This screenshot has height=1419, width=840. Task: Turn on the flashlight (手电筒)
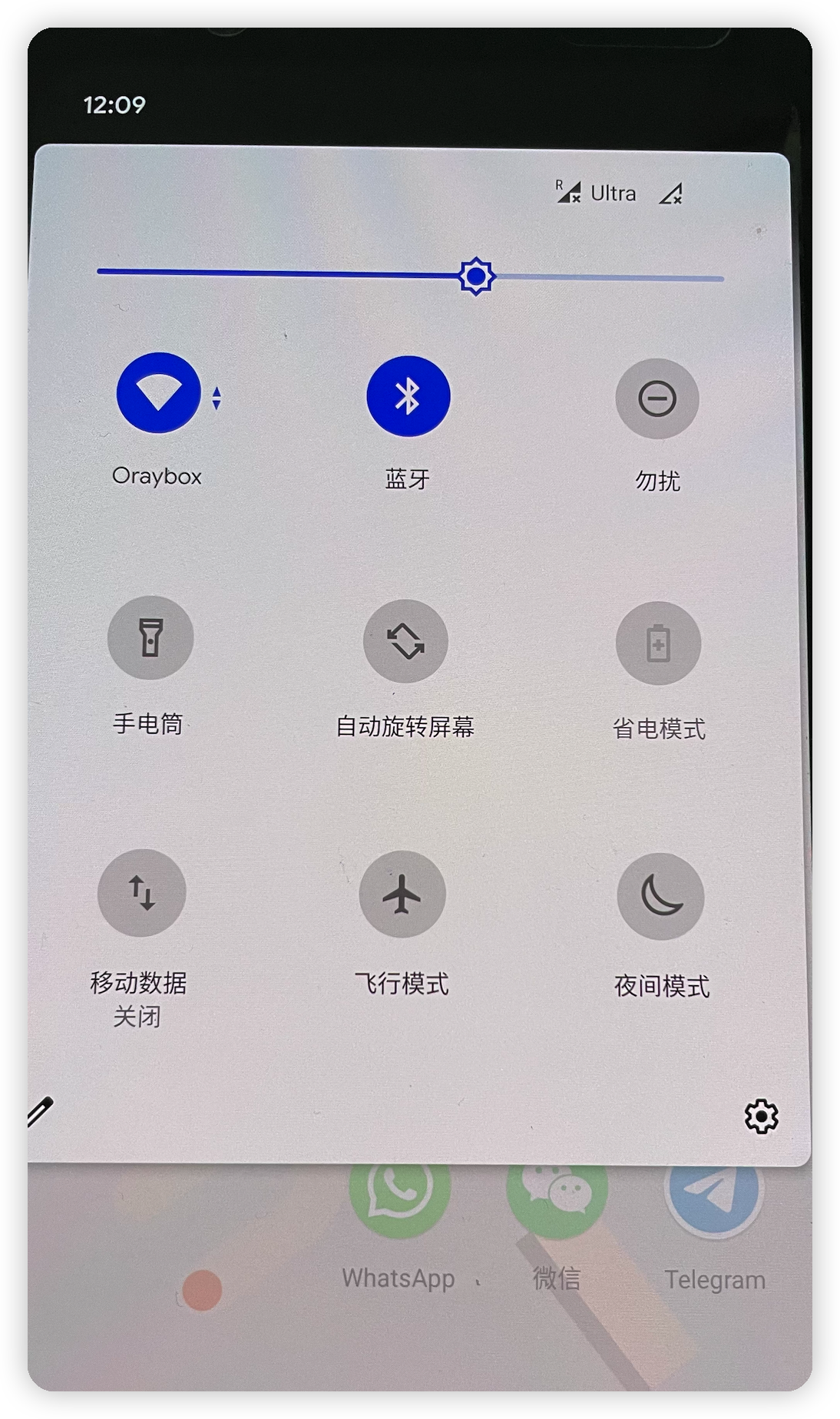[x=150, y=637]
